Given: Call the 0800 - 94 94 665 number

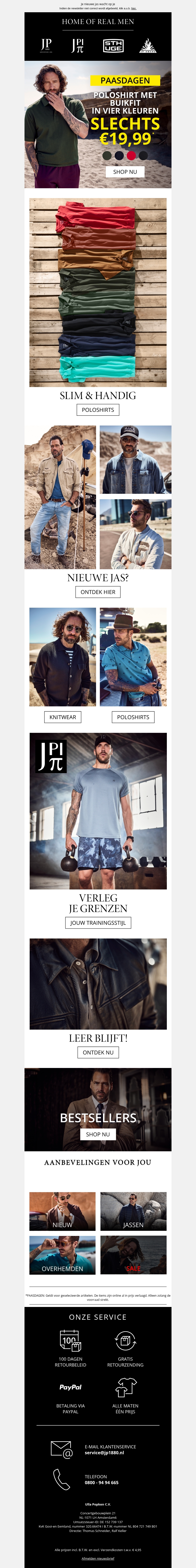Looking at the screenshot, I should coord(102,1482).
